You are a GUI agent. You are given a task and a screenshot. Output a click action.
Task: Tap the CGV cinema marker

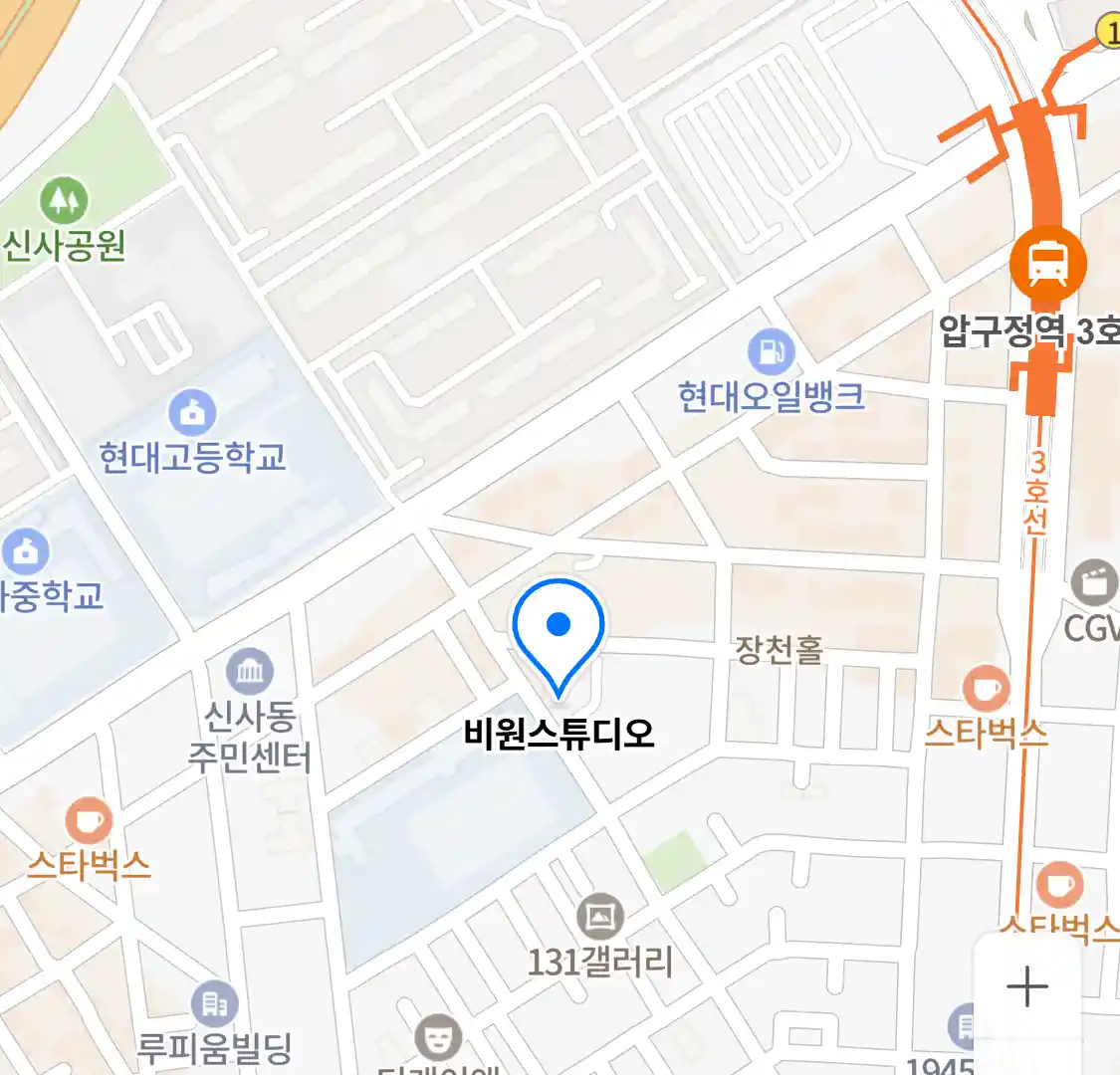[1094, 582]
